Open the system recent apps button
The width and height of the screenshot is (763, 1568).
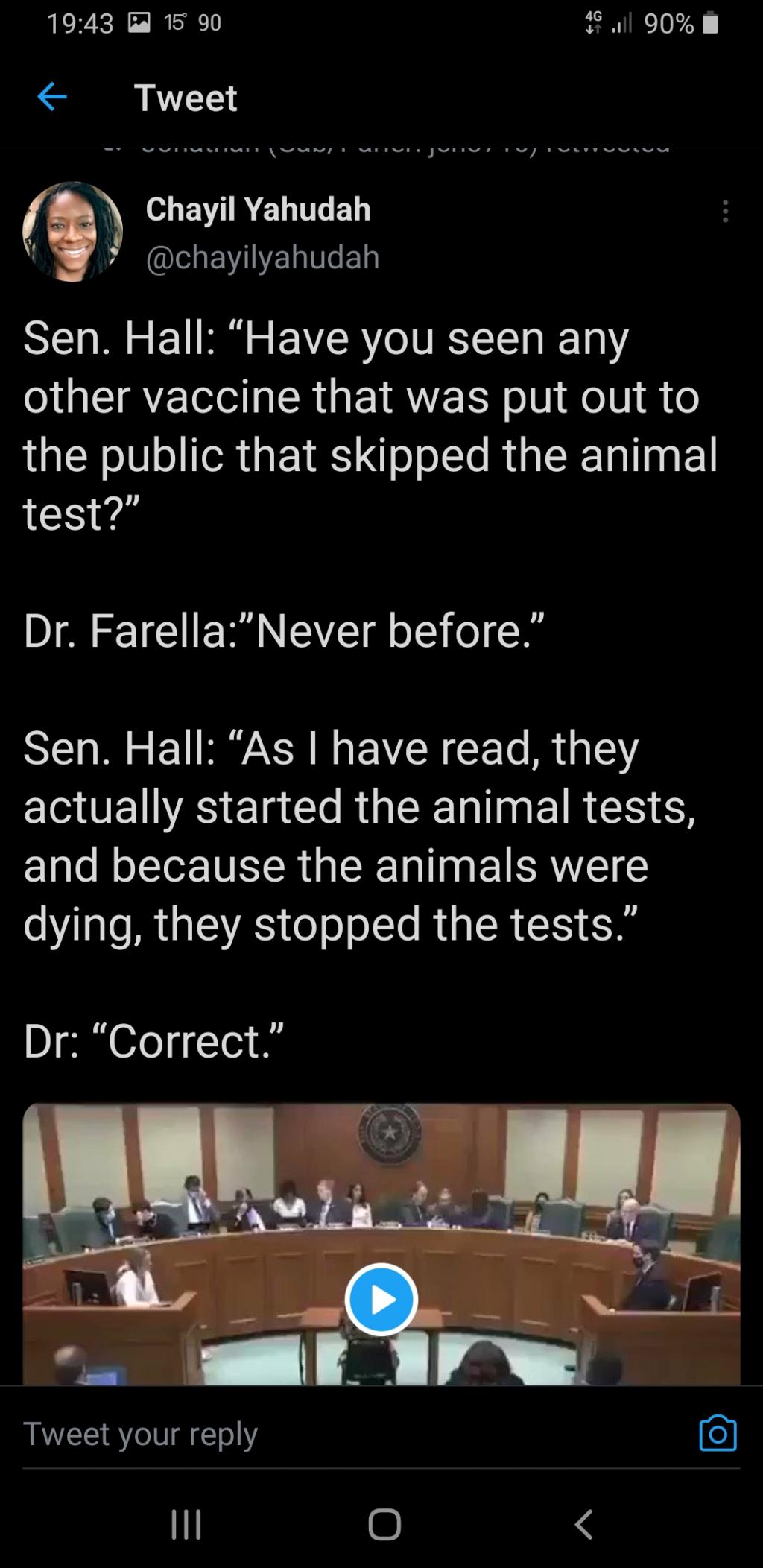(186, 1524)
